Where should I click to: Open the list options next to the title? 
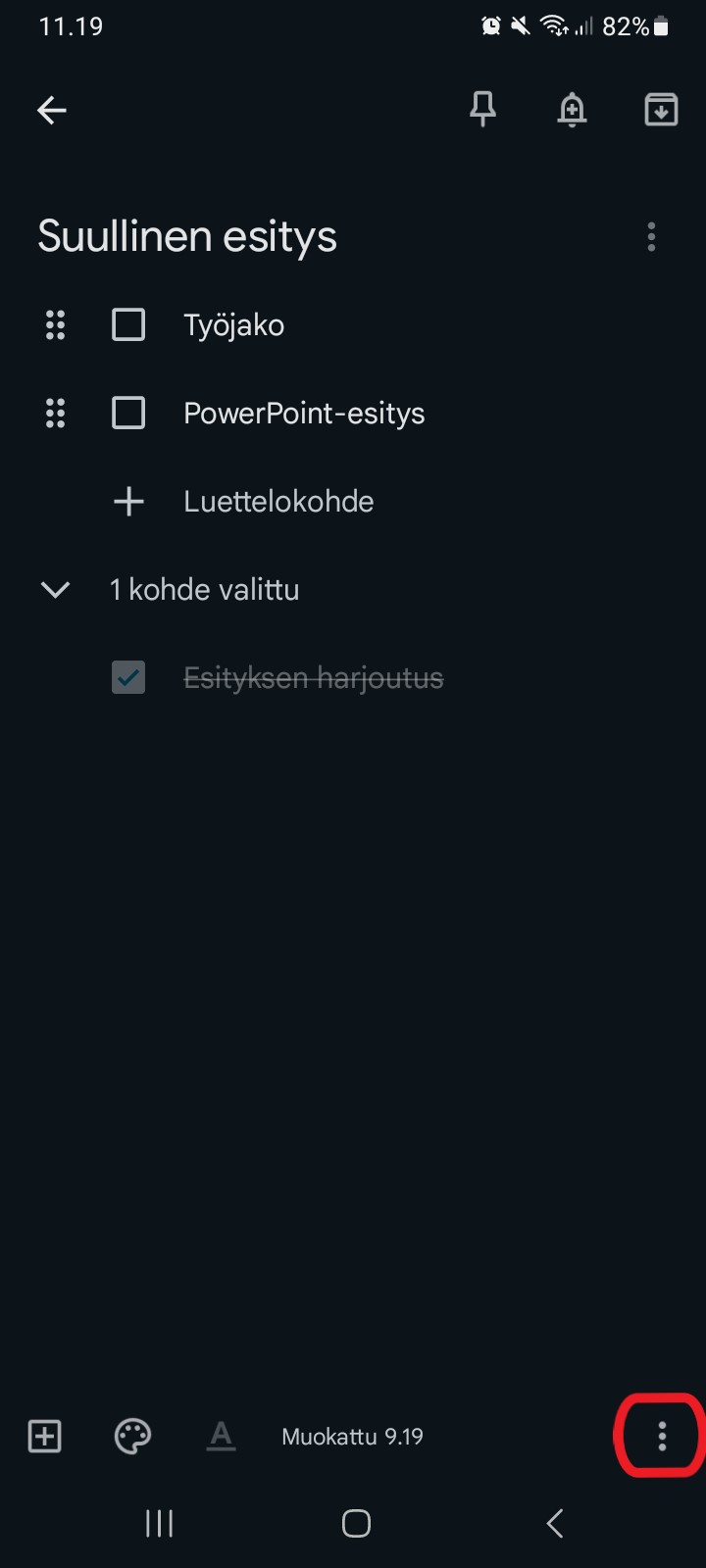(651, 236)
